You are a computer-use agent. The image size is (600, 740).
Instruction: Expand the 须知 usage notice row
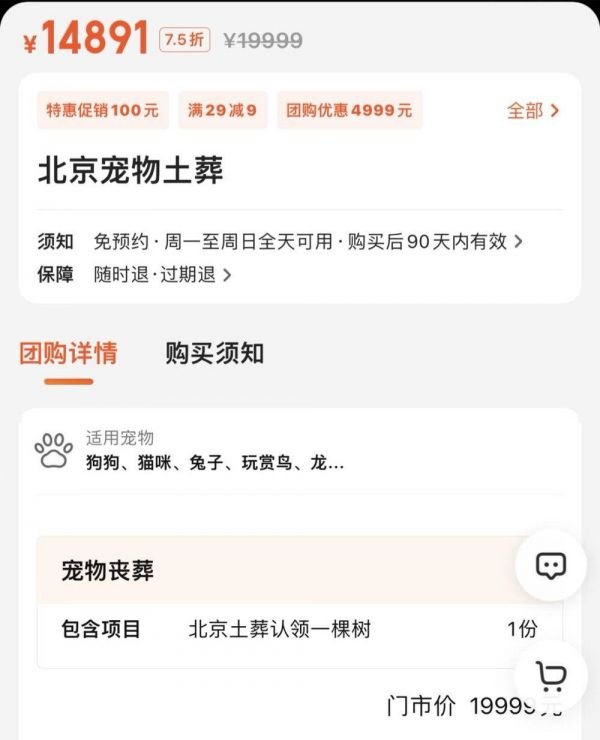pos(308,242)
